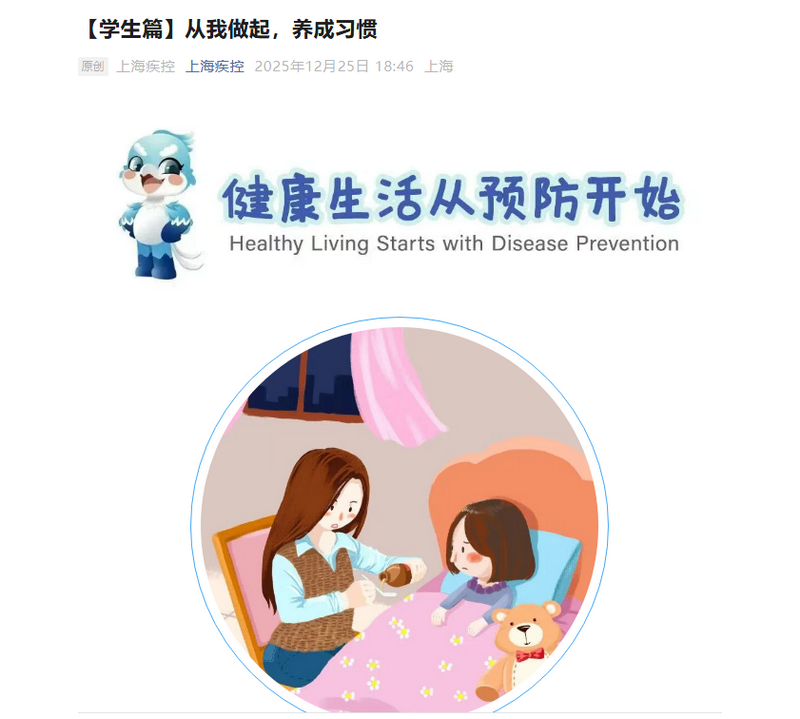
Task: Open the blue 上海疾控 account link
Action: pyautogui.click(x=214, y=67)
